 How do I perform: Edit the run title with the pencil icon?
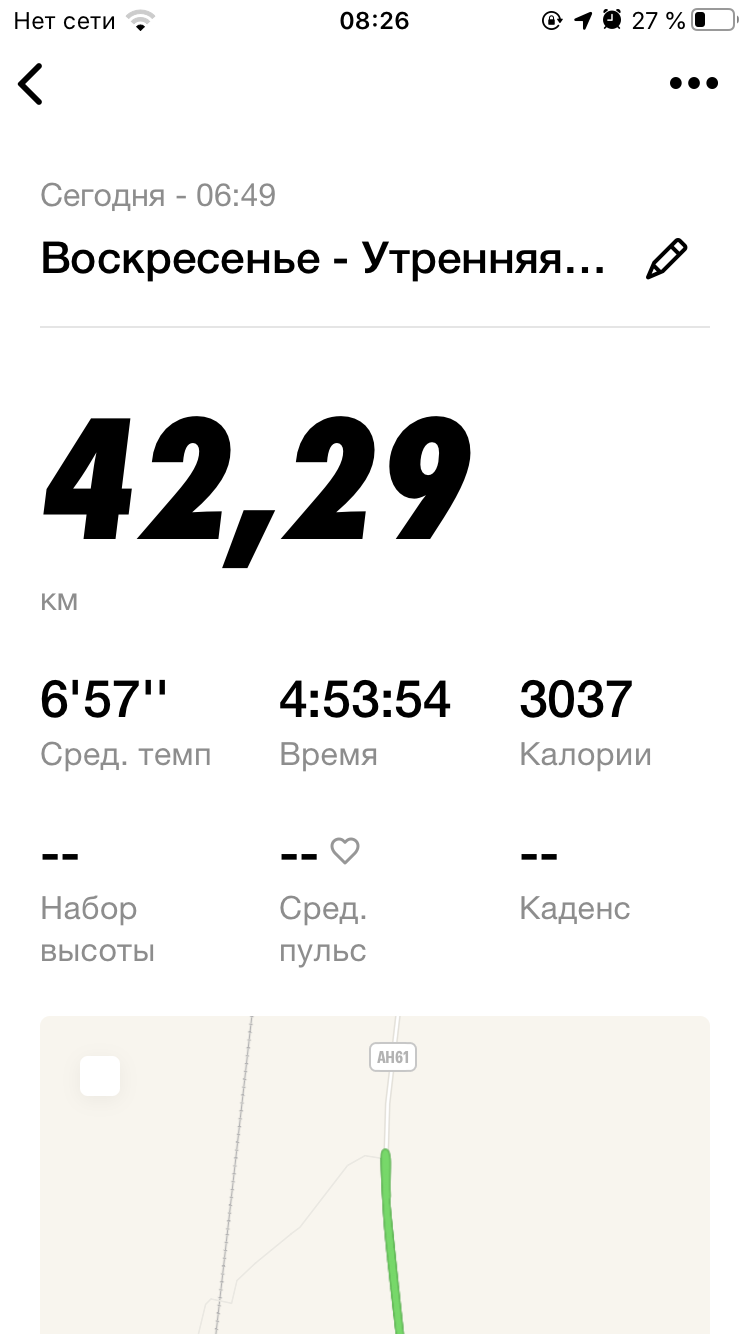pos(667,259)
